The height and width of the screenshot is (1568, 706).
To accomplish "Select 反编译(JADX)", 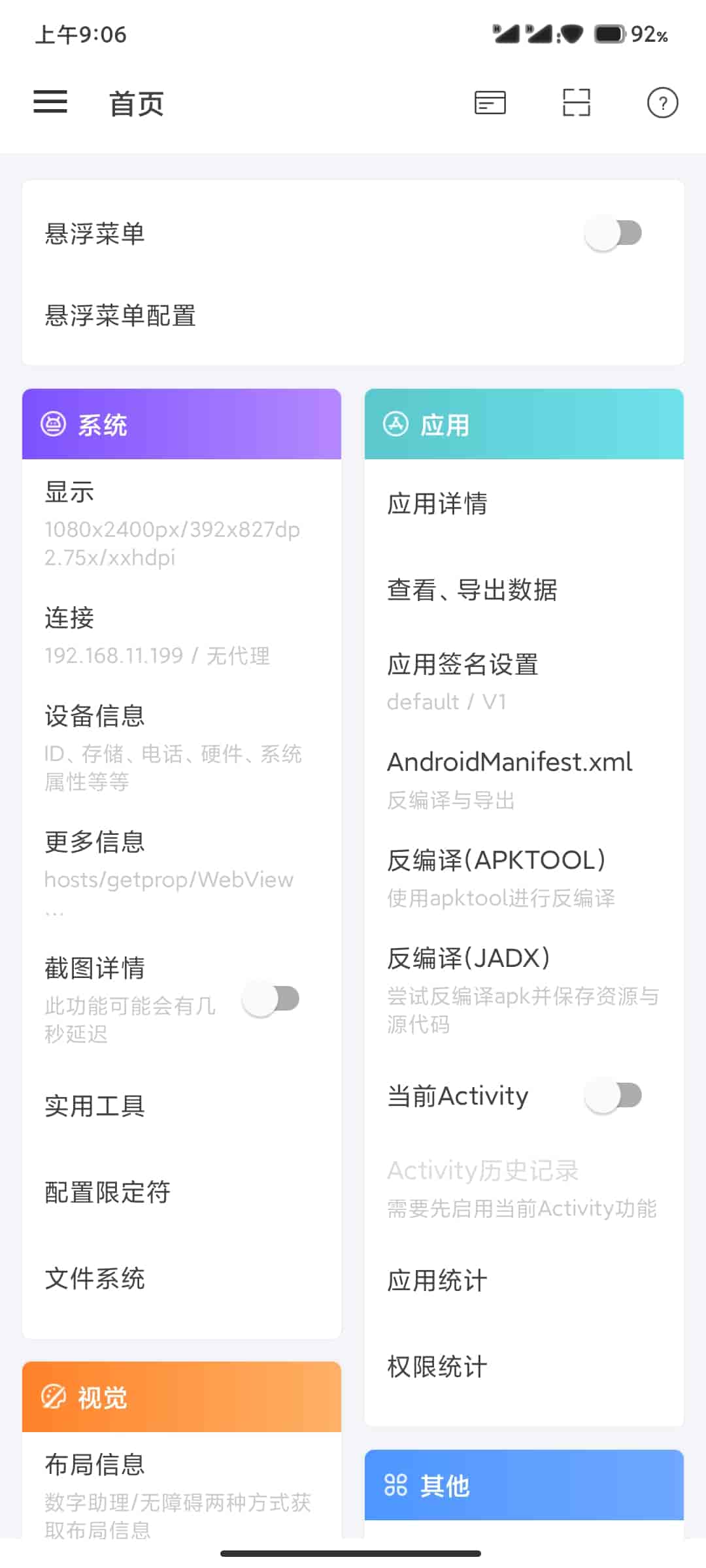I will (x=524, y=990).
